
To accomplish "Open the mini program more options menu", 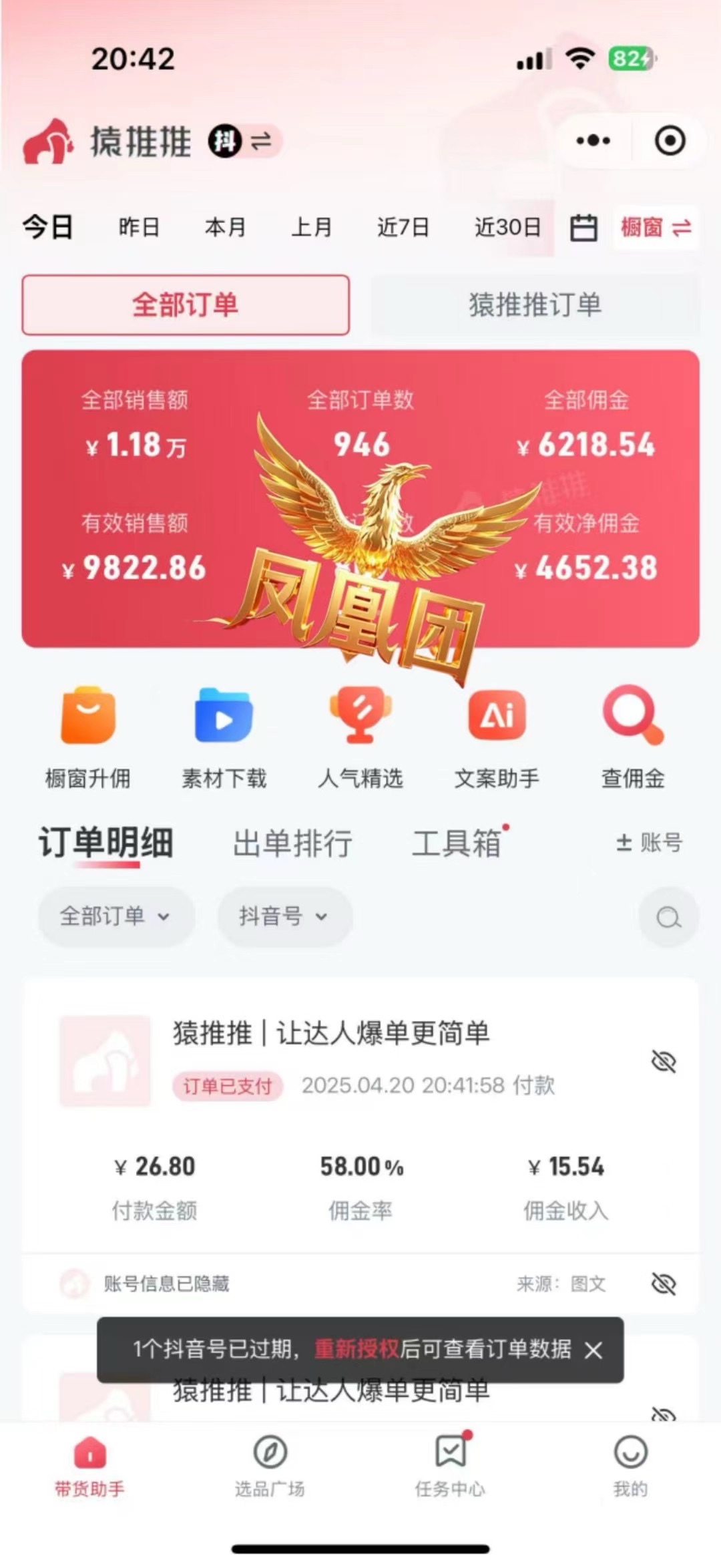I will [x=593, y=141].
